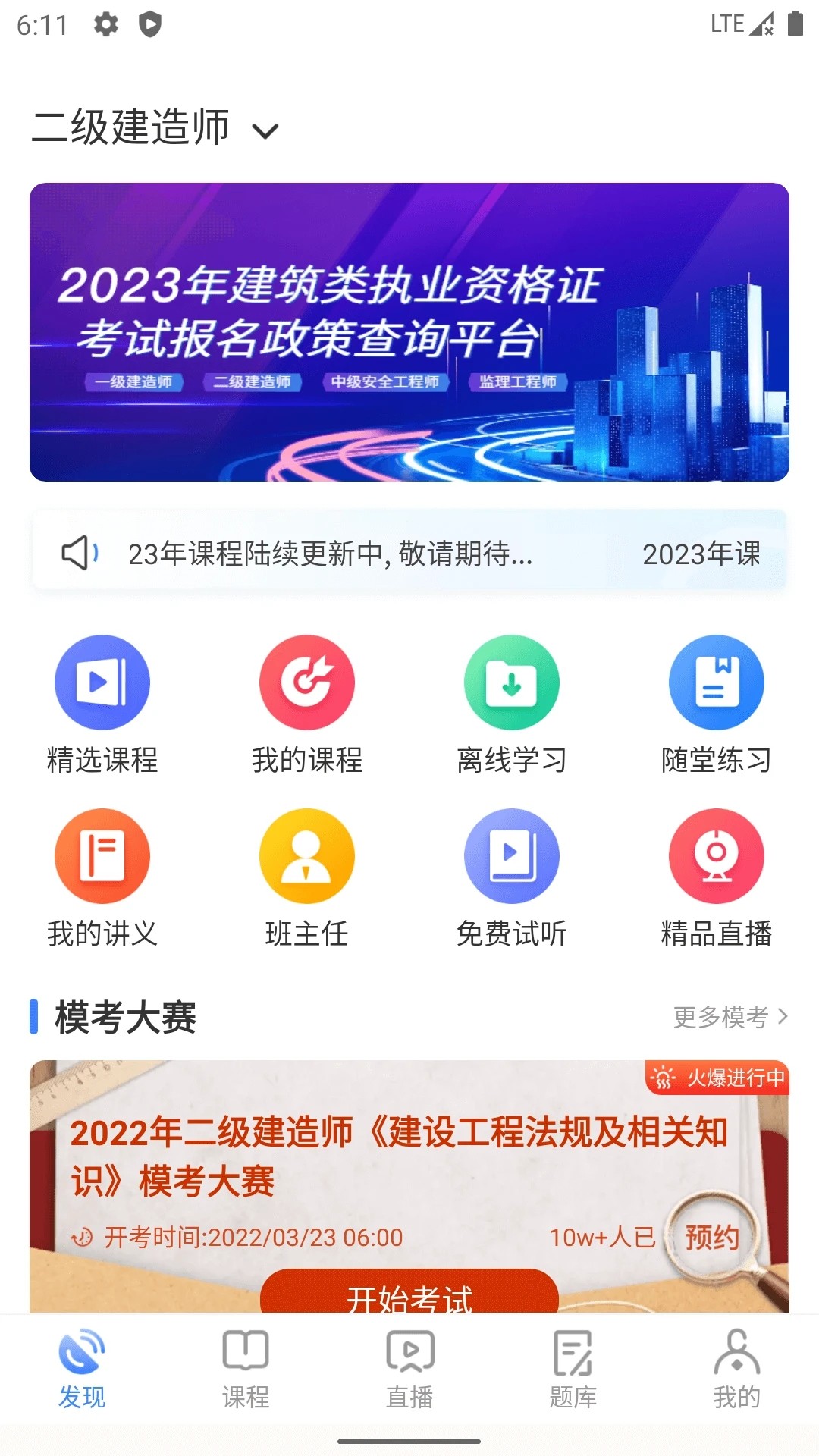Open 更多模考 with the right chevron
Viewport: 819px width, 1456px height.
click(726, 1015)
